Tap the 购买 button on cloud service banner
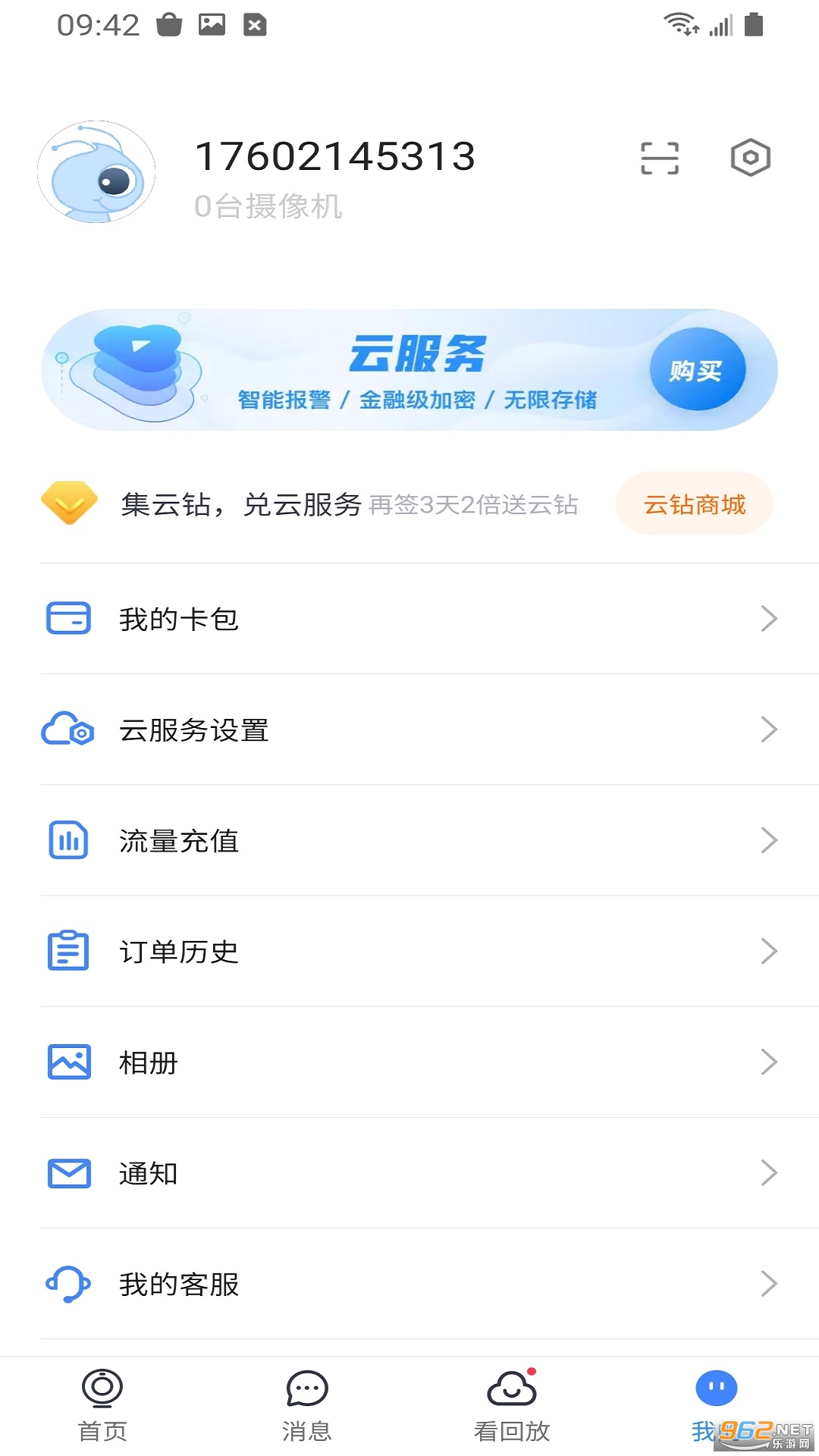The height and width of the screenshot is (1456, 819). [697, 370]
